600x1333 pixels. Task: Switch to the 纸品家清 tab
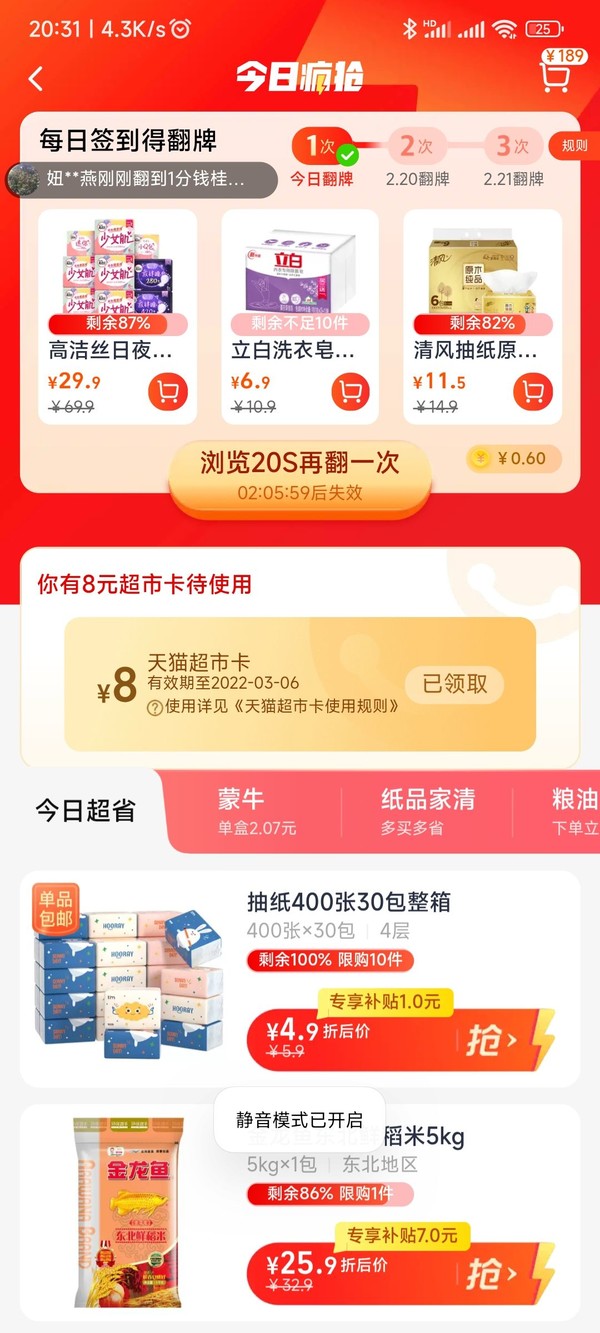click(427, 811)
